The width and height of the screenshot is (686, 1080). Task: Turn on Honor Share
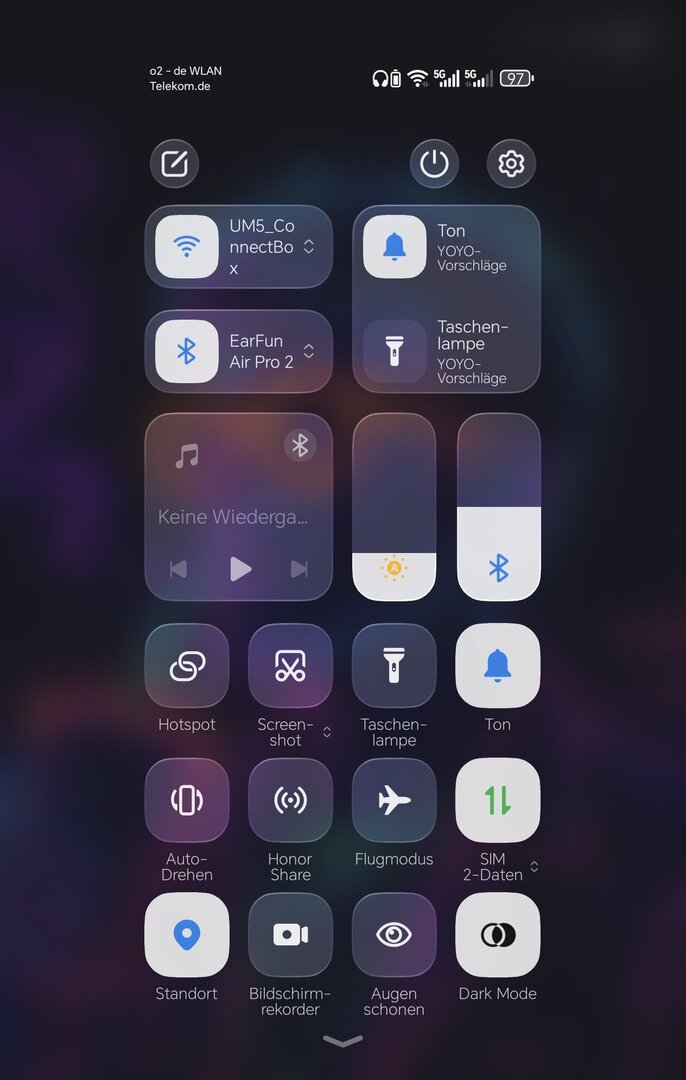pyautogui.click(x=290, y=800)
